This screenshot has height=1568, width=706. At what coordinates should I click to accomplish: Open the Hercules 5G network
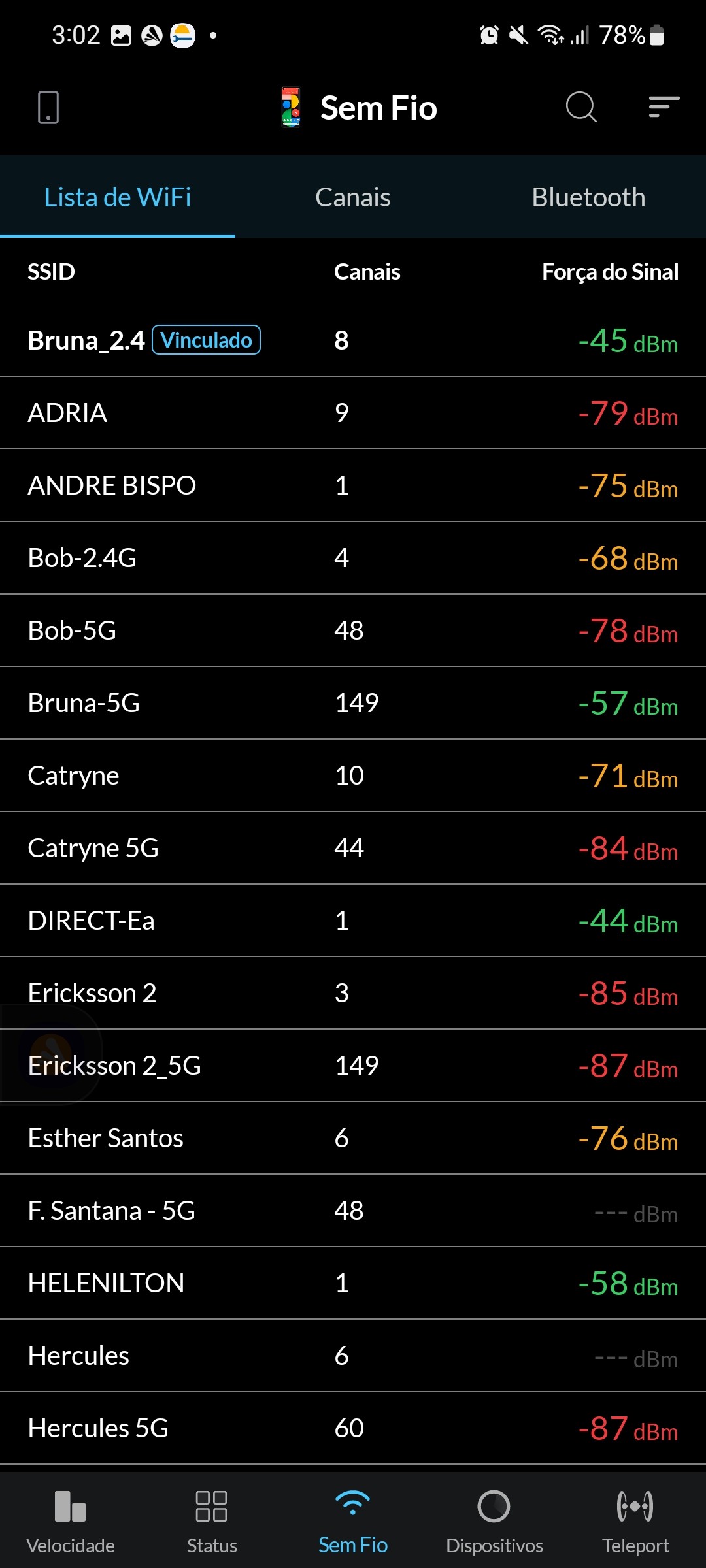(353, 1428)
